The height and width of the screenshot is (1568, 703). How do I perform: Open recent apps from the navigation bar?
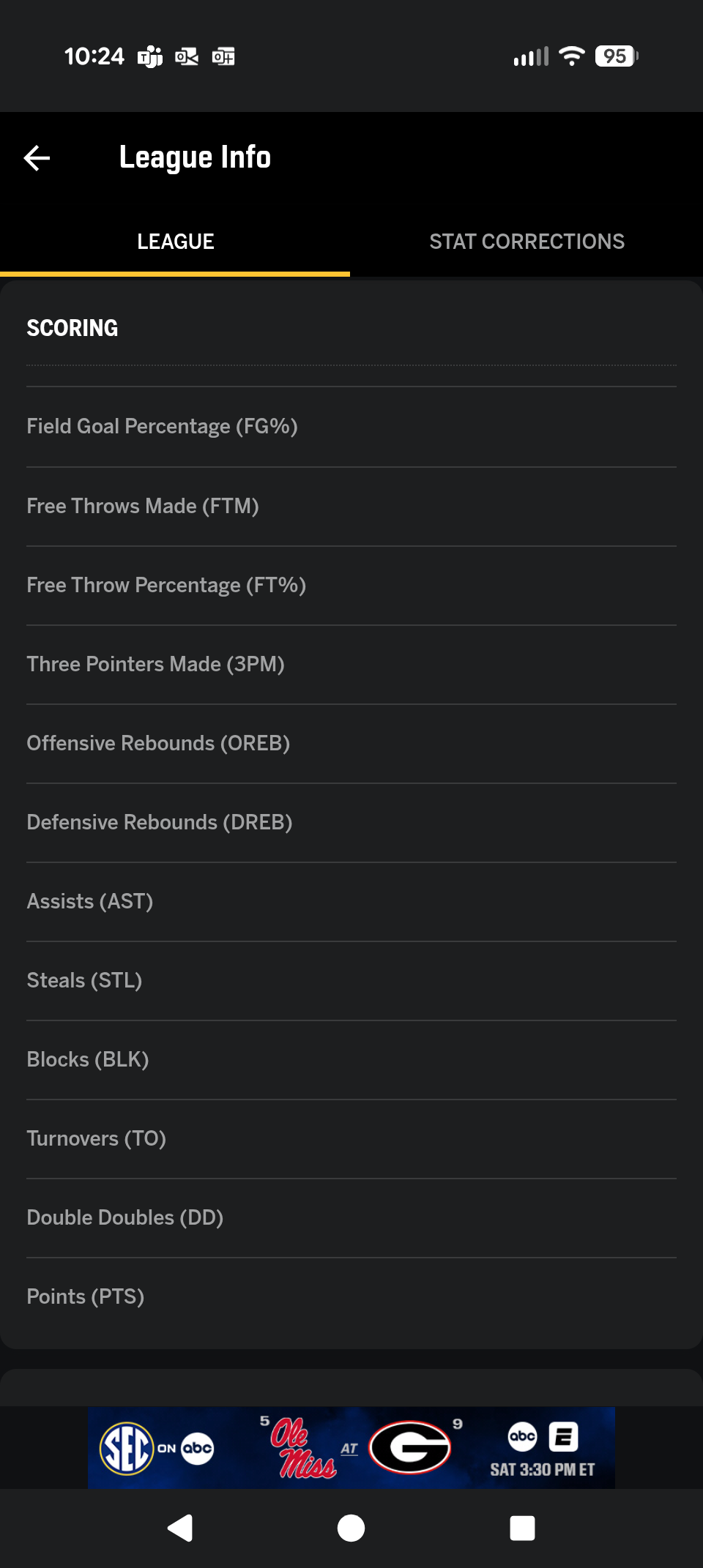click(522, 1528)
